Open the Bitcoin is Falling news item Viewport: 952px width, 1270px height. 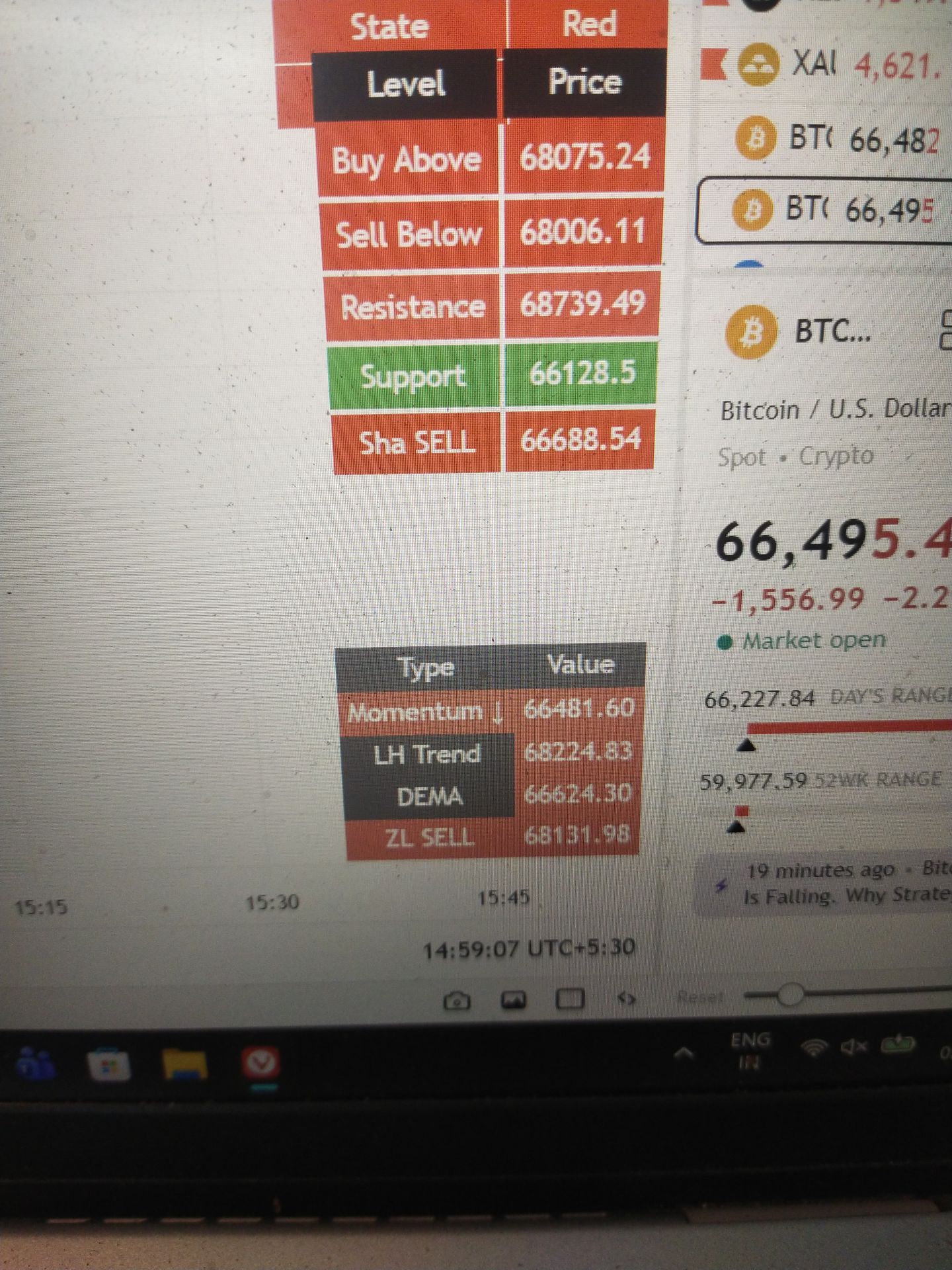point(840,884)
